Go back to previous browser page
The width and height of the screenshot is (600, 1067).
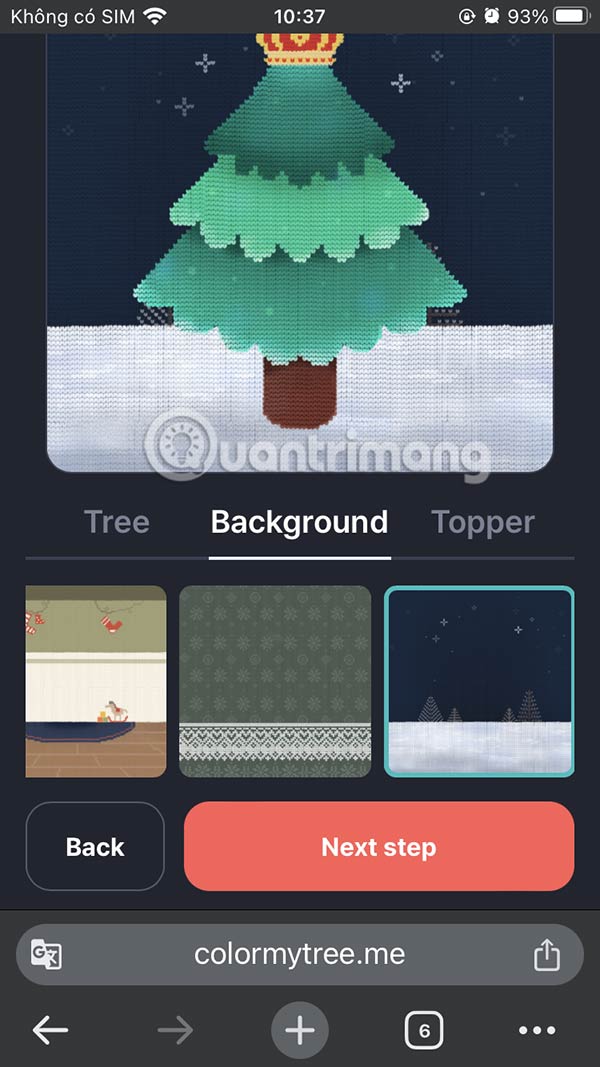pos(50,1030)
